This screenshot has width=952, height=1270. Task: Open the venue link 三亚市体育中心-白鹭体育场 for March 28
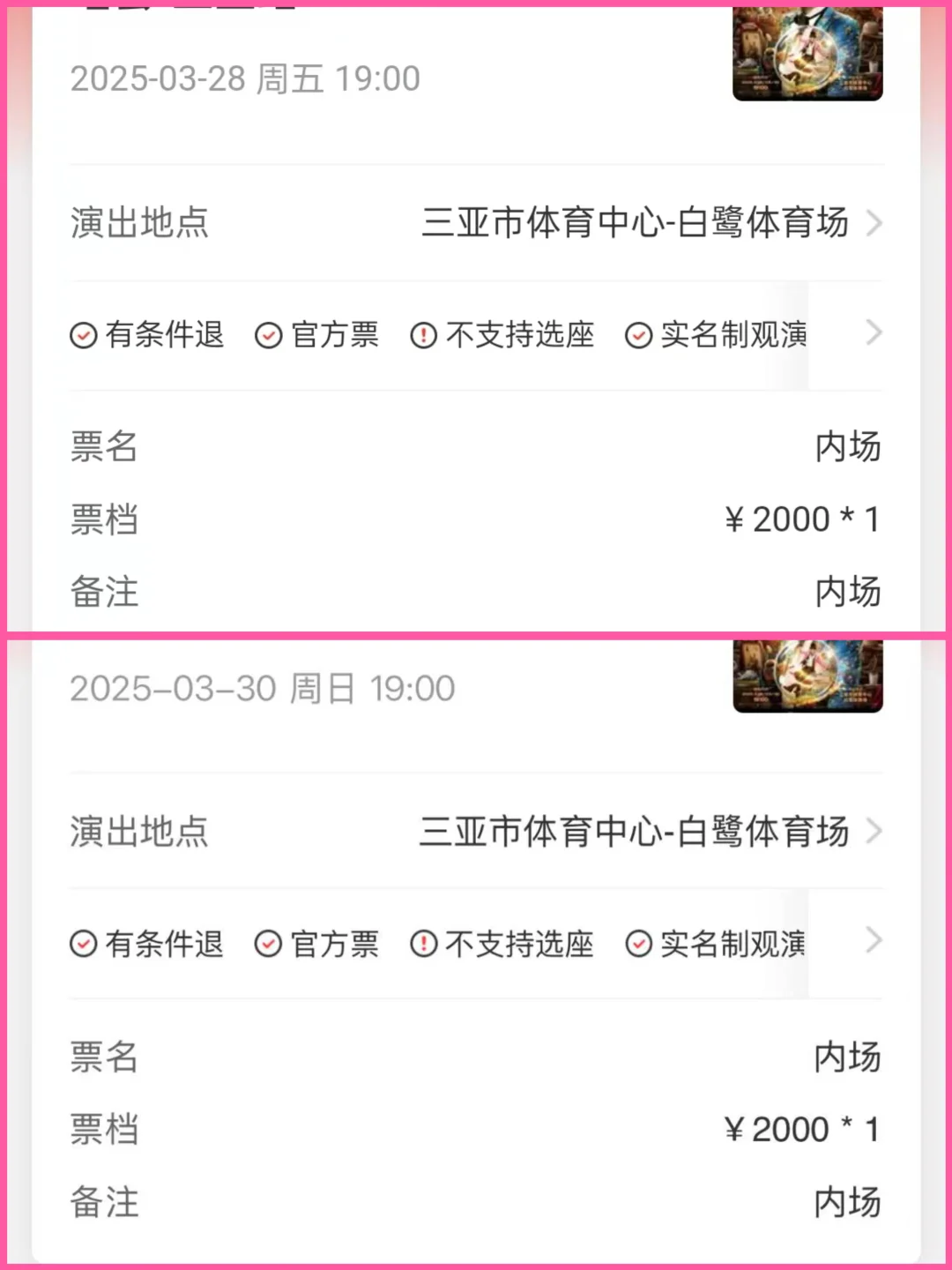pos(635,224)
